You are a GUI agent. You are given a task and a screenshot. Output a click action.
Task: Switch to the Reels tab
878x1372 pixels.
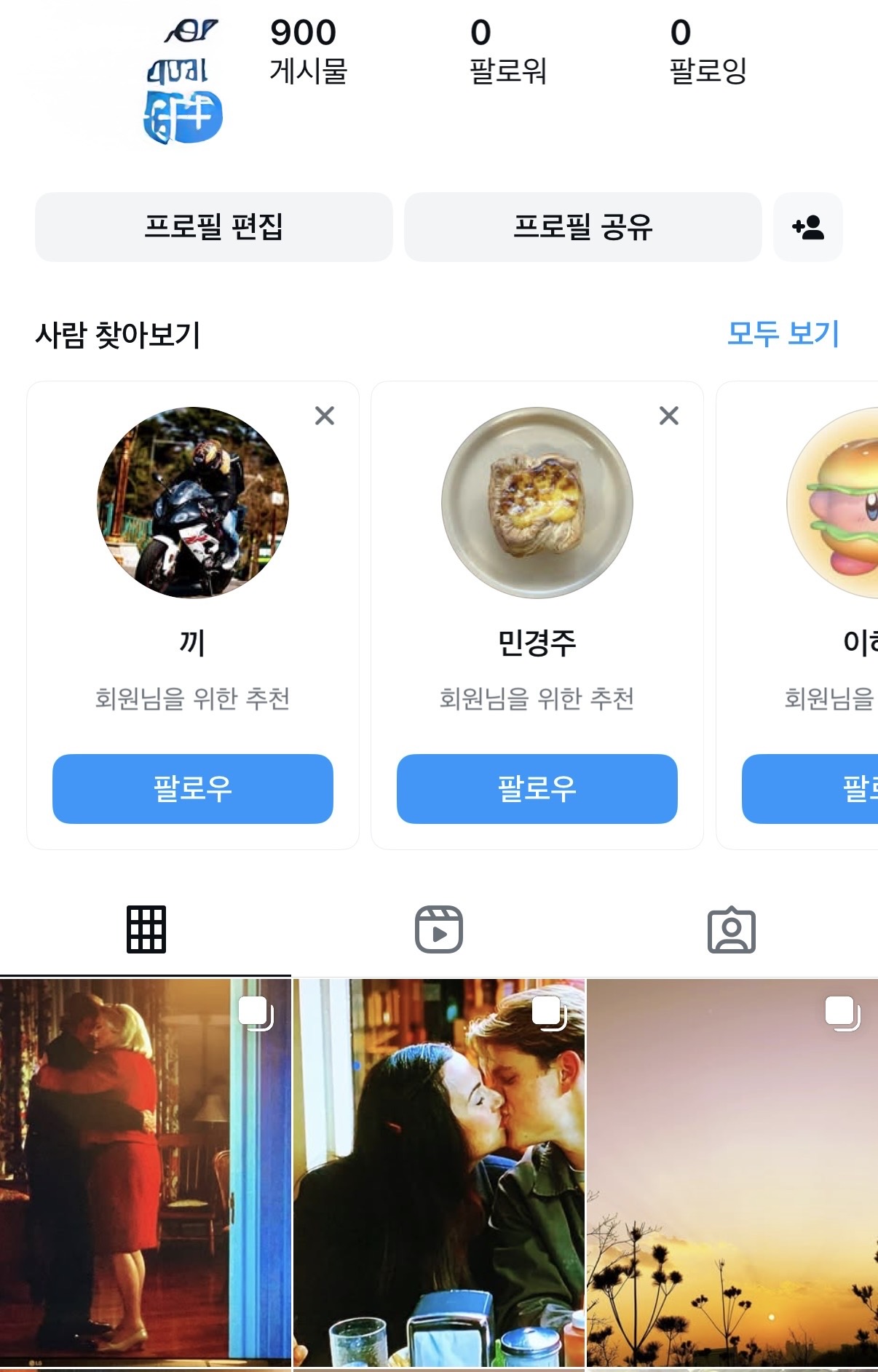click(x=438, y=929)
